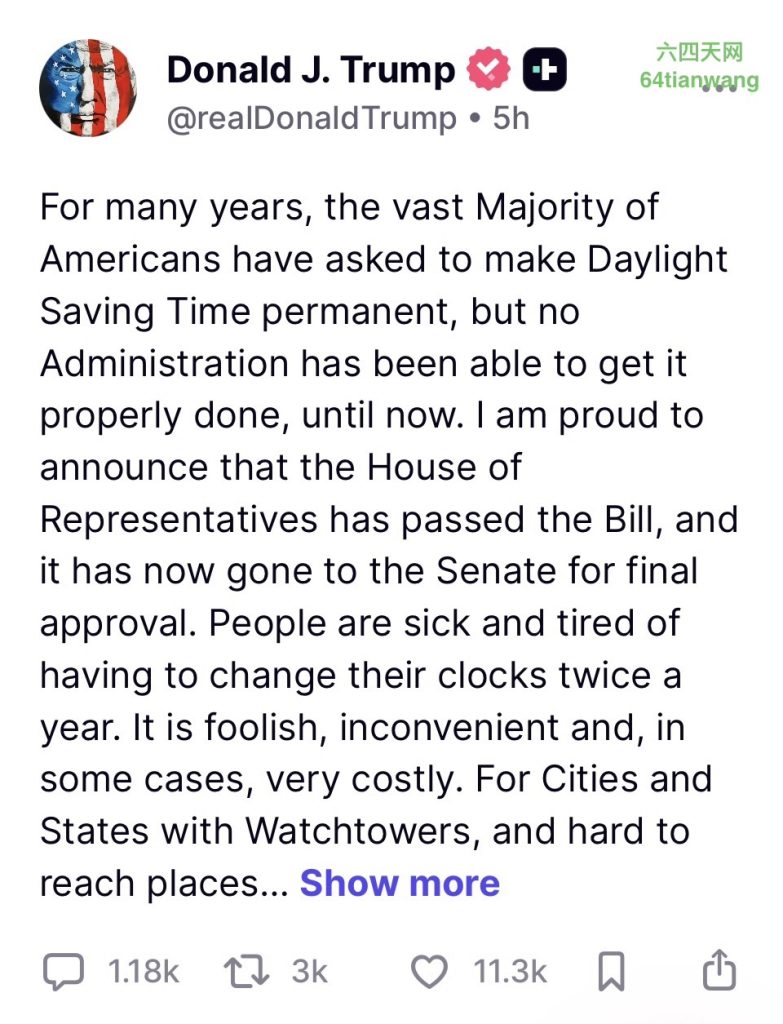Open the @realDonaldTrump handle

click(x=312, y=119)
